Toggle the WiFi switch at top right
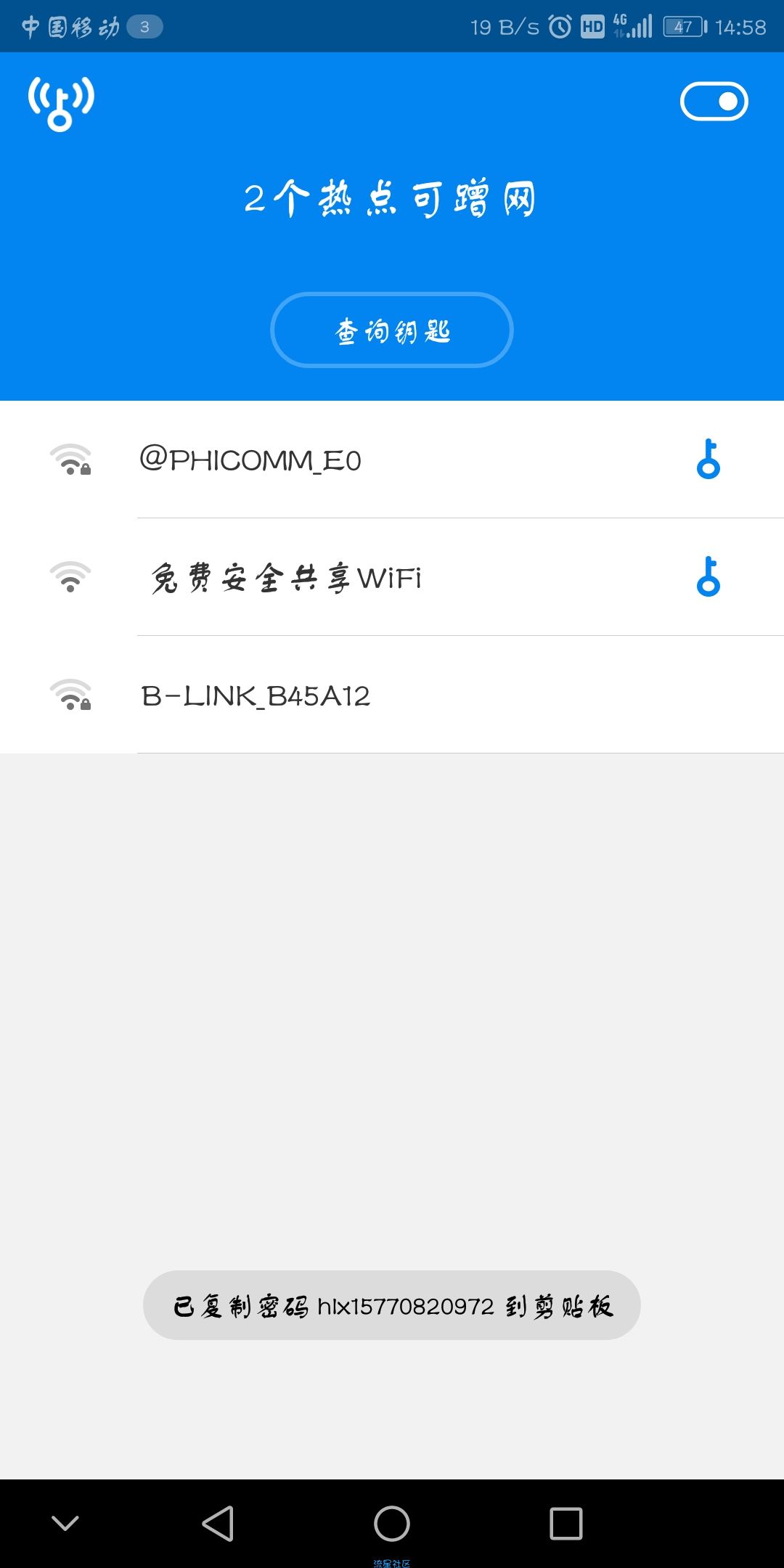 [x=714, y=102]
